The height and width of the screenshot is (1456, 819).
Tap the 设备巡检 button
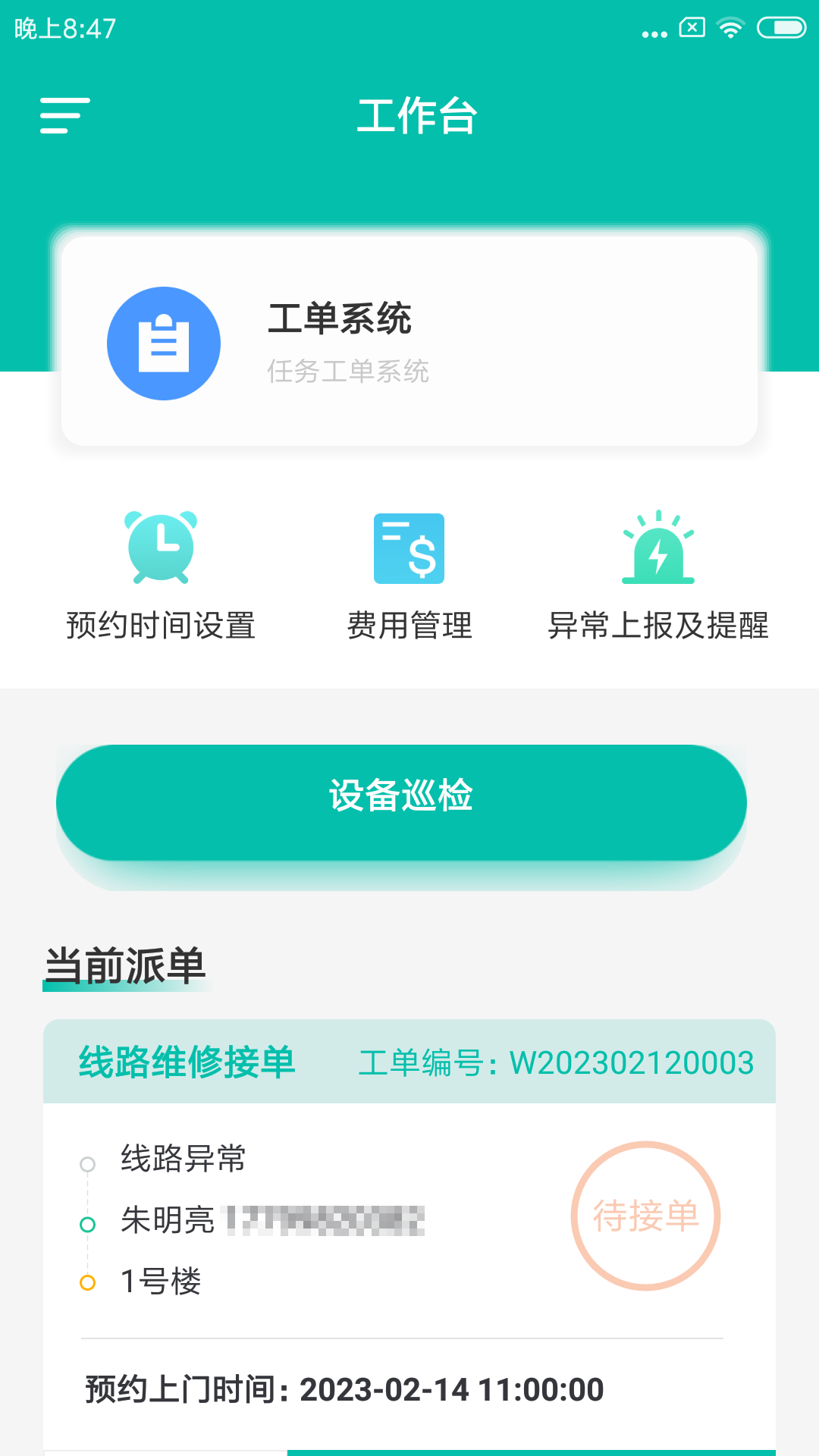(401, 802)
